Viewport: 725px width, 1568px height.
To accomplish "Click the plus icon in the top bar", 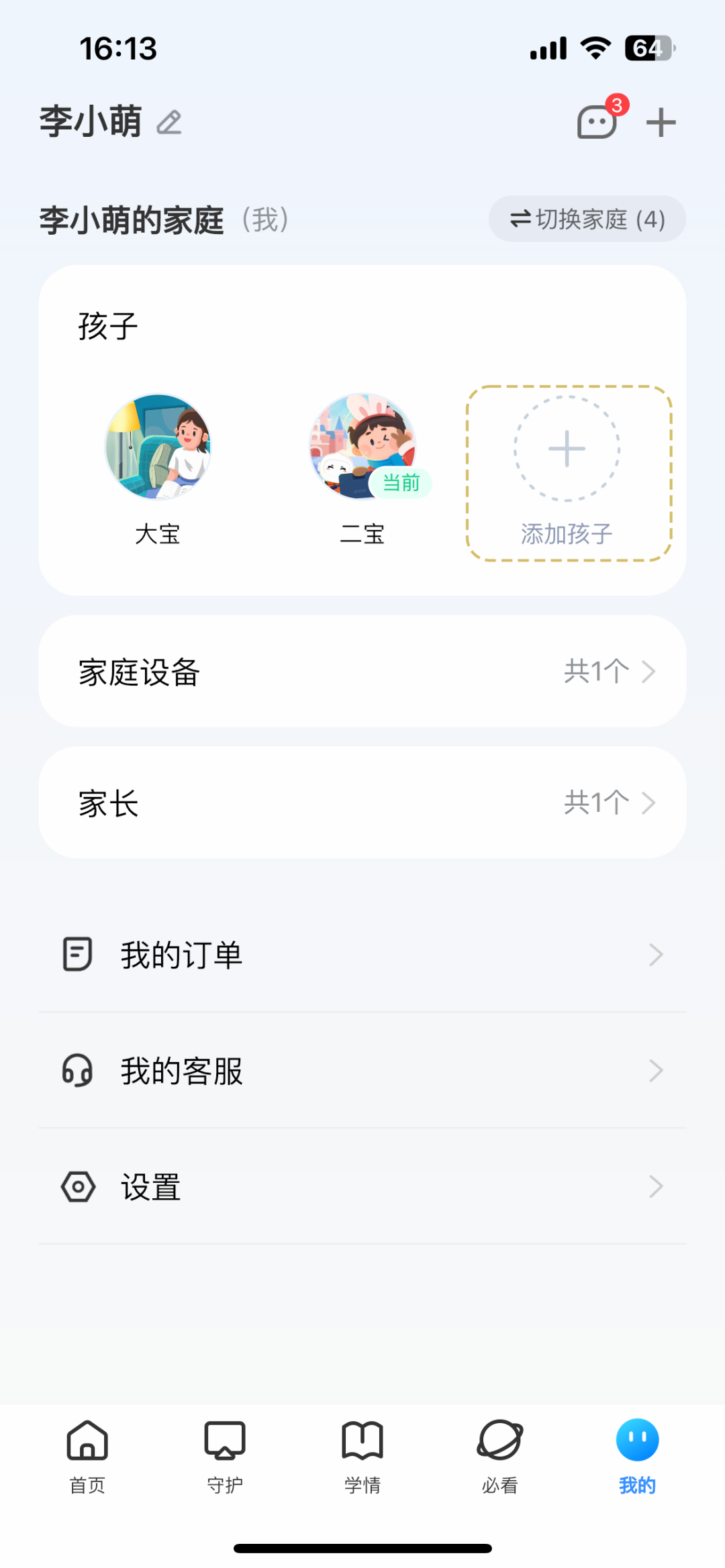I will click(x=661, y=121).
